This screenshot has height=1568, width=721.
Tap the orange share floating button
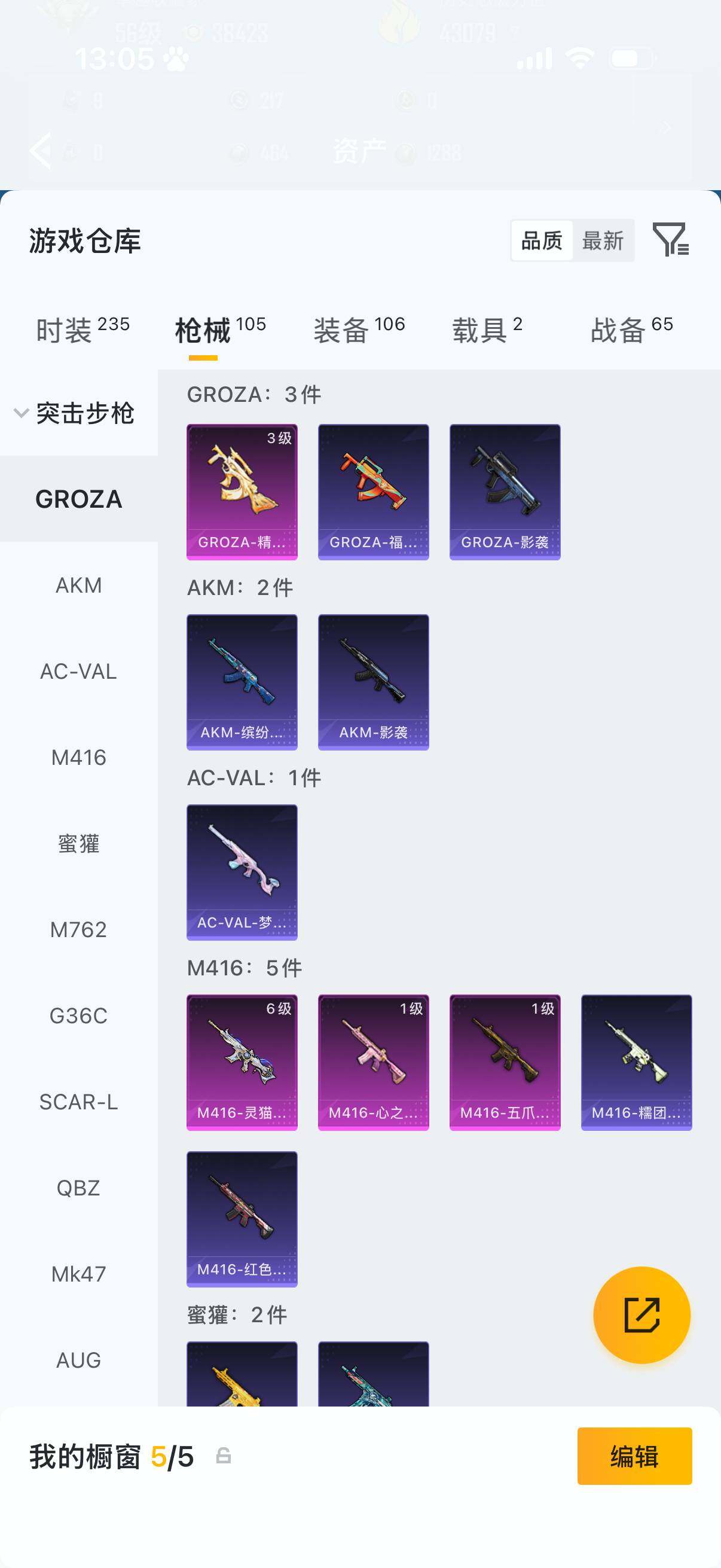point(641,1315)
